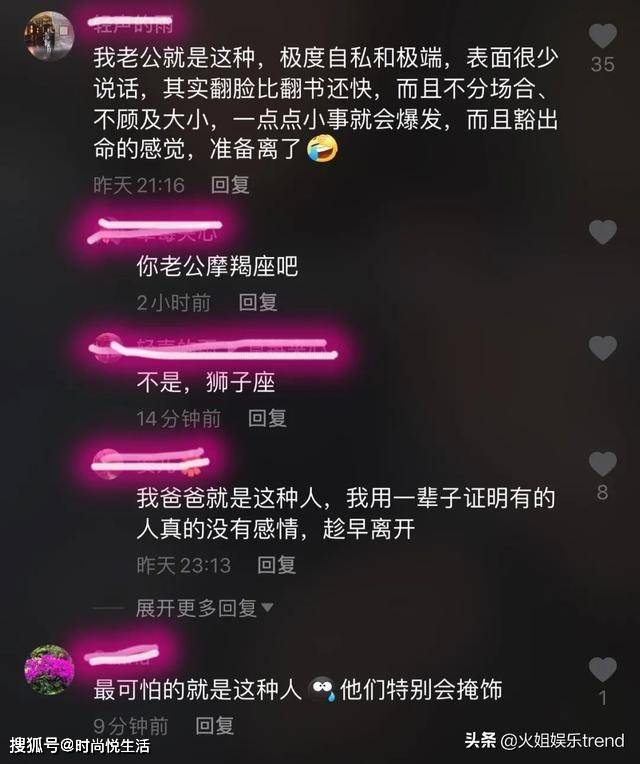Reply to the comment 不是，狮子座
The image size is (640, 764).
(x=267, y=418)
